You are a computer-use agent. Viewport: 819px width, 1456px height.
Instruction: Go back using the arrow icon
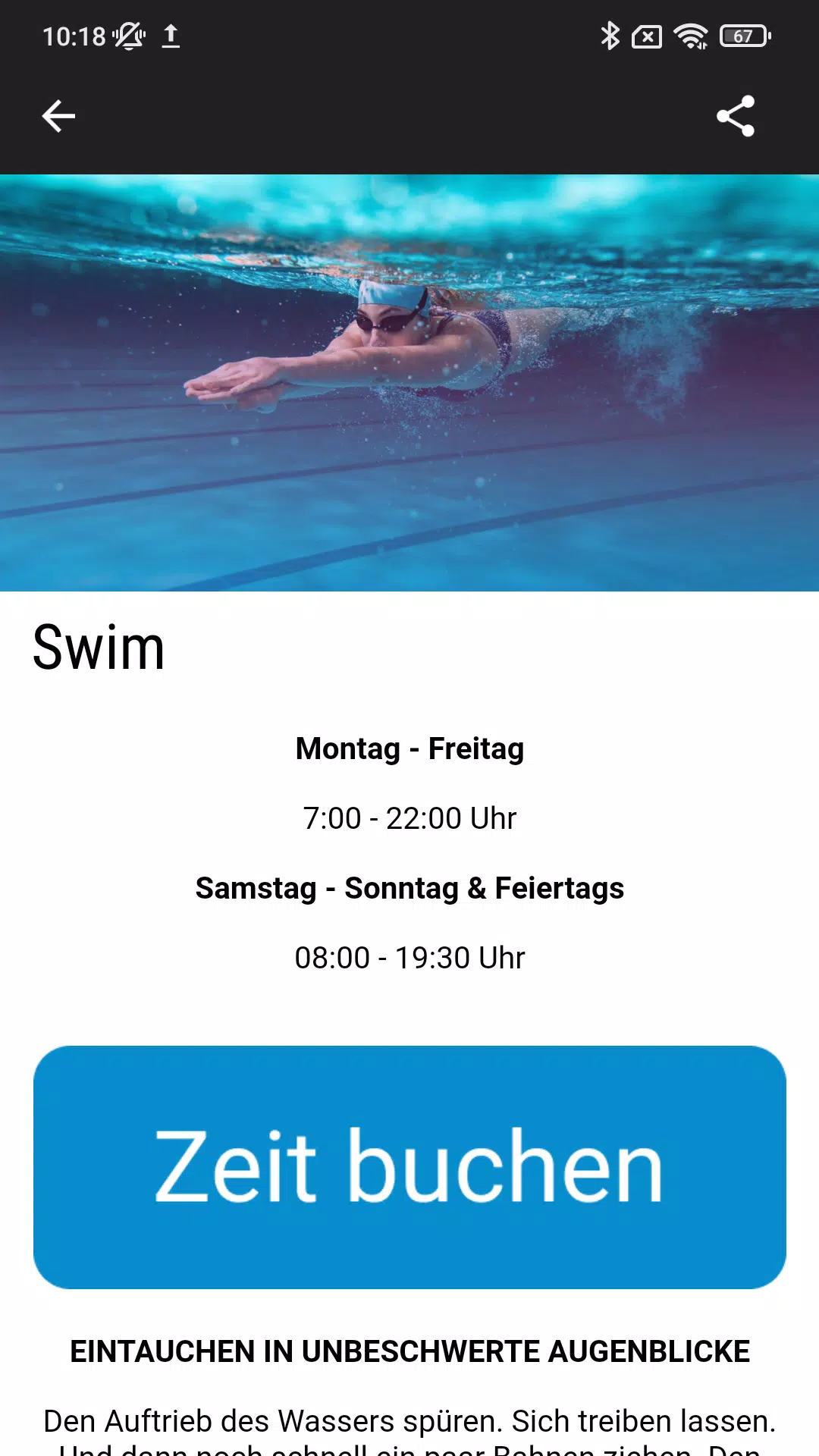tap(58, 116)
